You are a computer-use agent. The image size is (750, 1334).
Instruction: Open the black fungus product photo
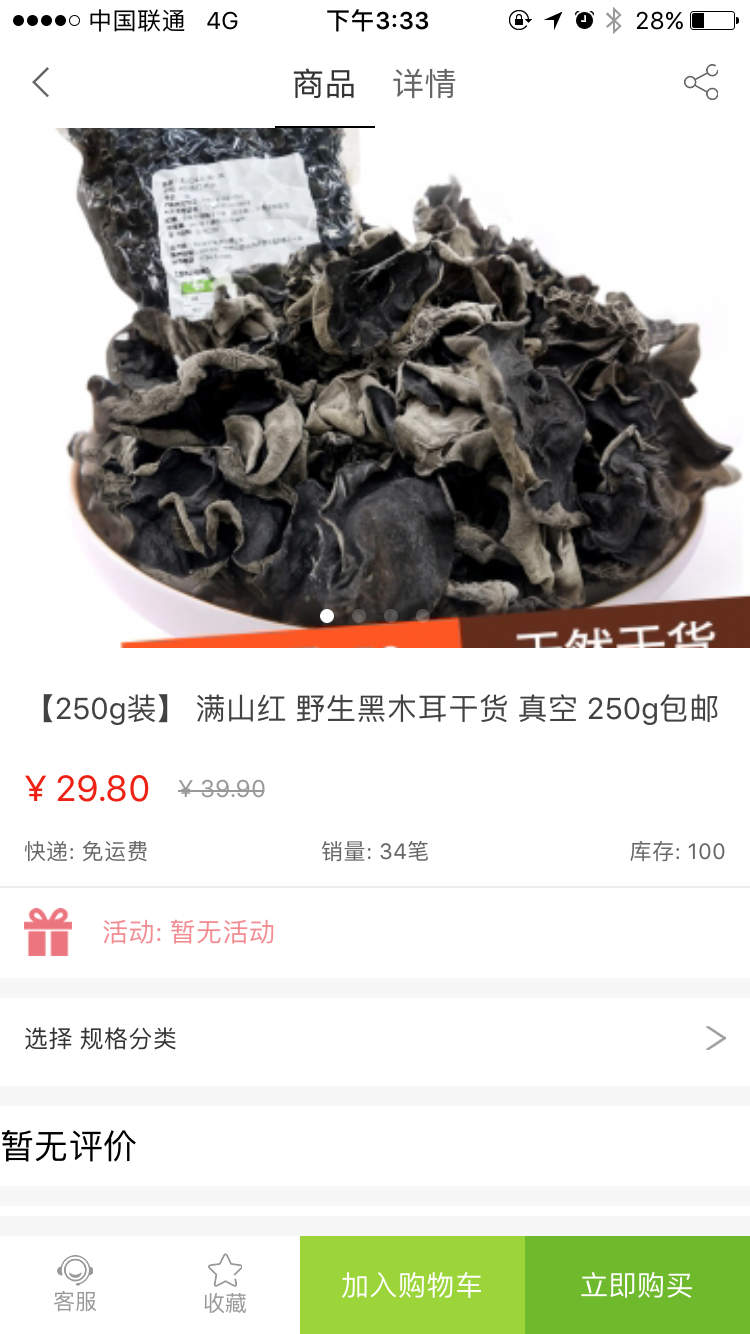375,388
